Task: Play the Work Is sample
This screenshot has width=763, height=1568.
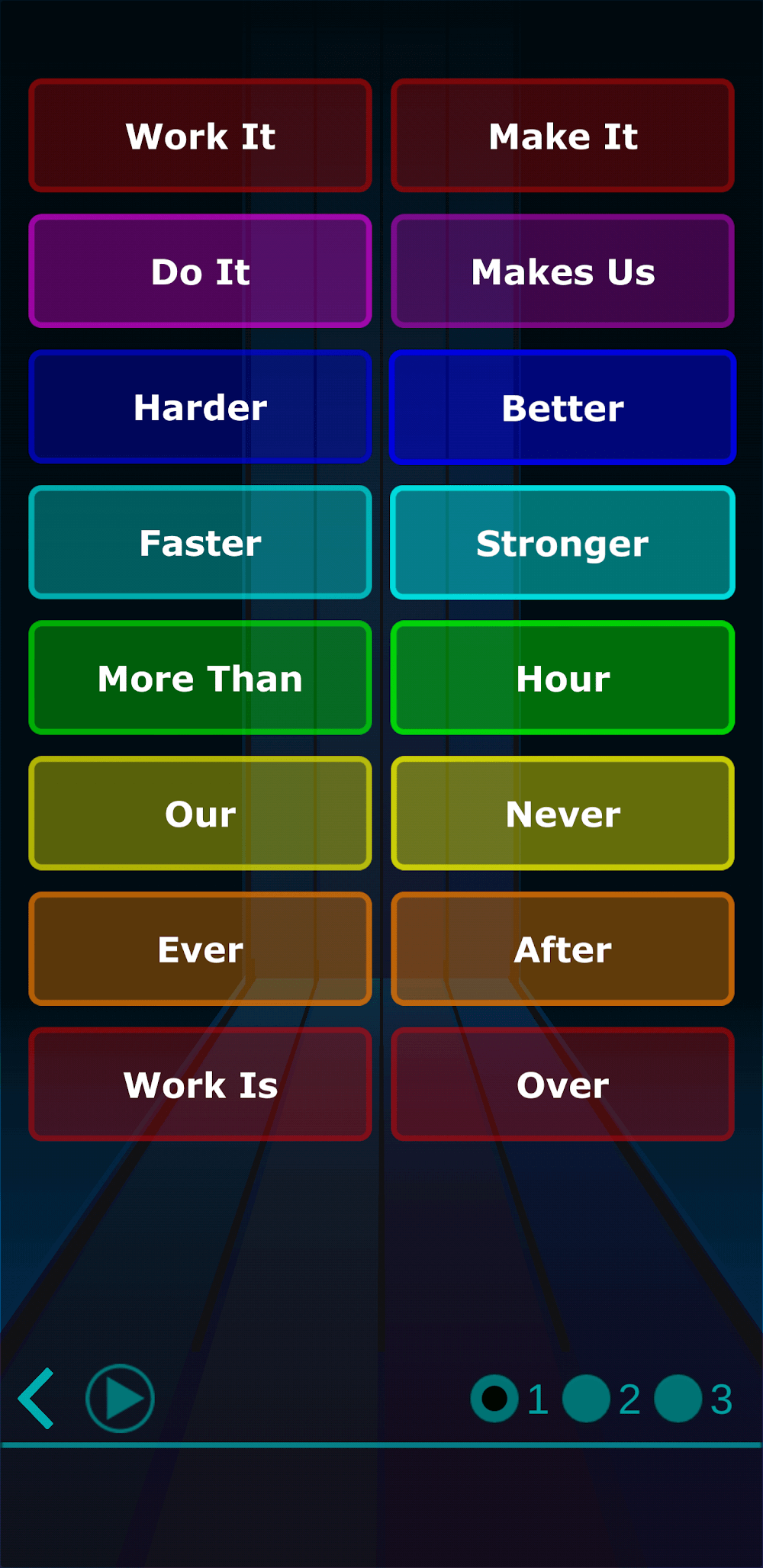Action: tap(201, 1084)
